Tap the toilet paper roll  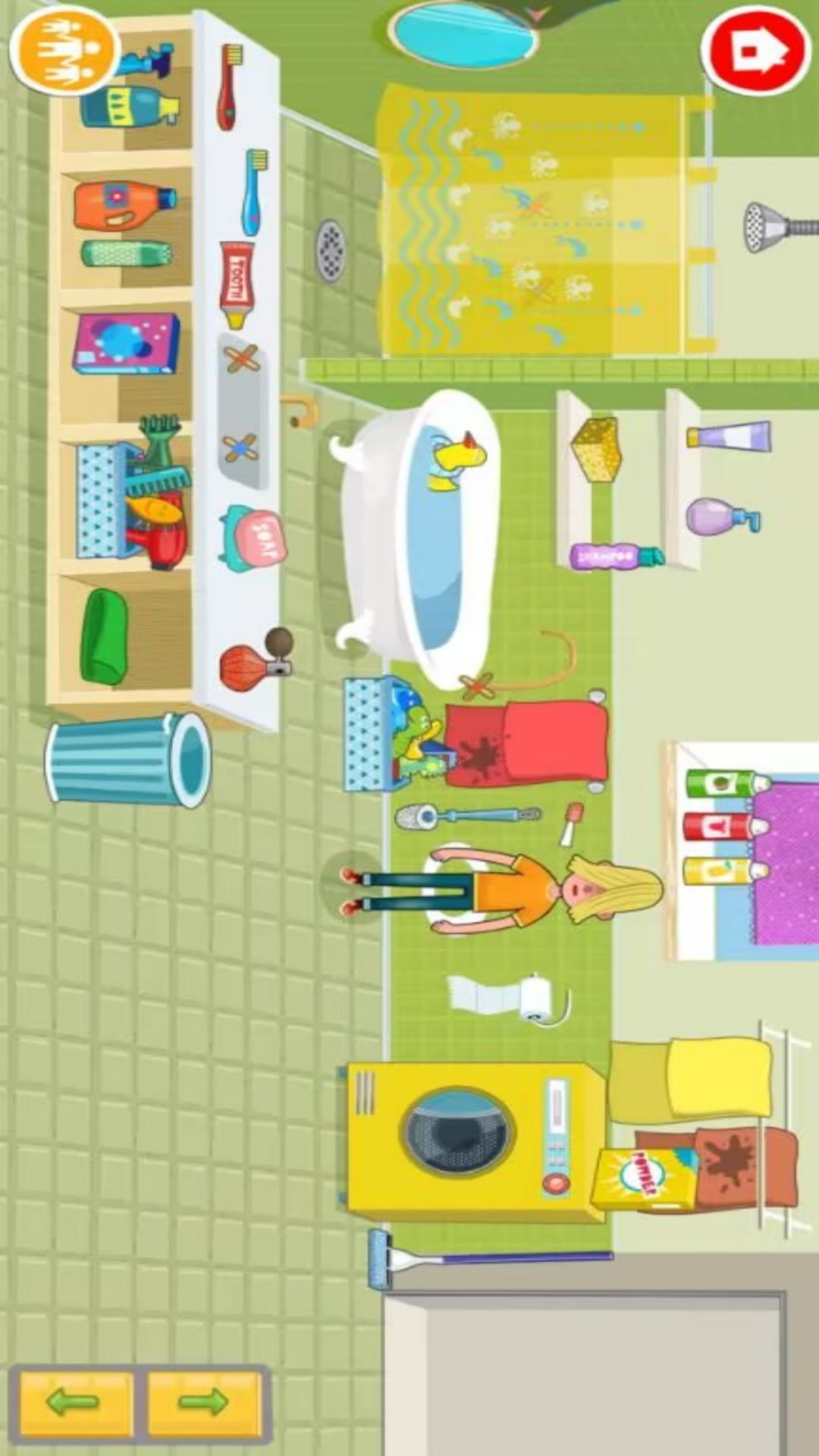point(508,997)
